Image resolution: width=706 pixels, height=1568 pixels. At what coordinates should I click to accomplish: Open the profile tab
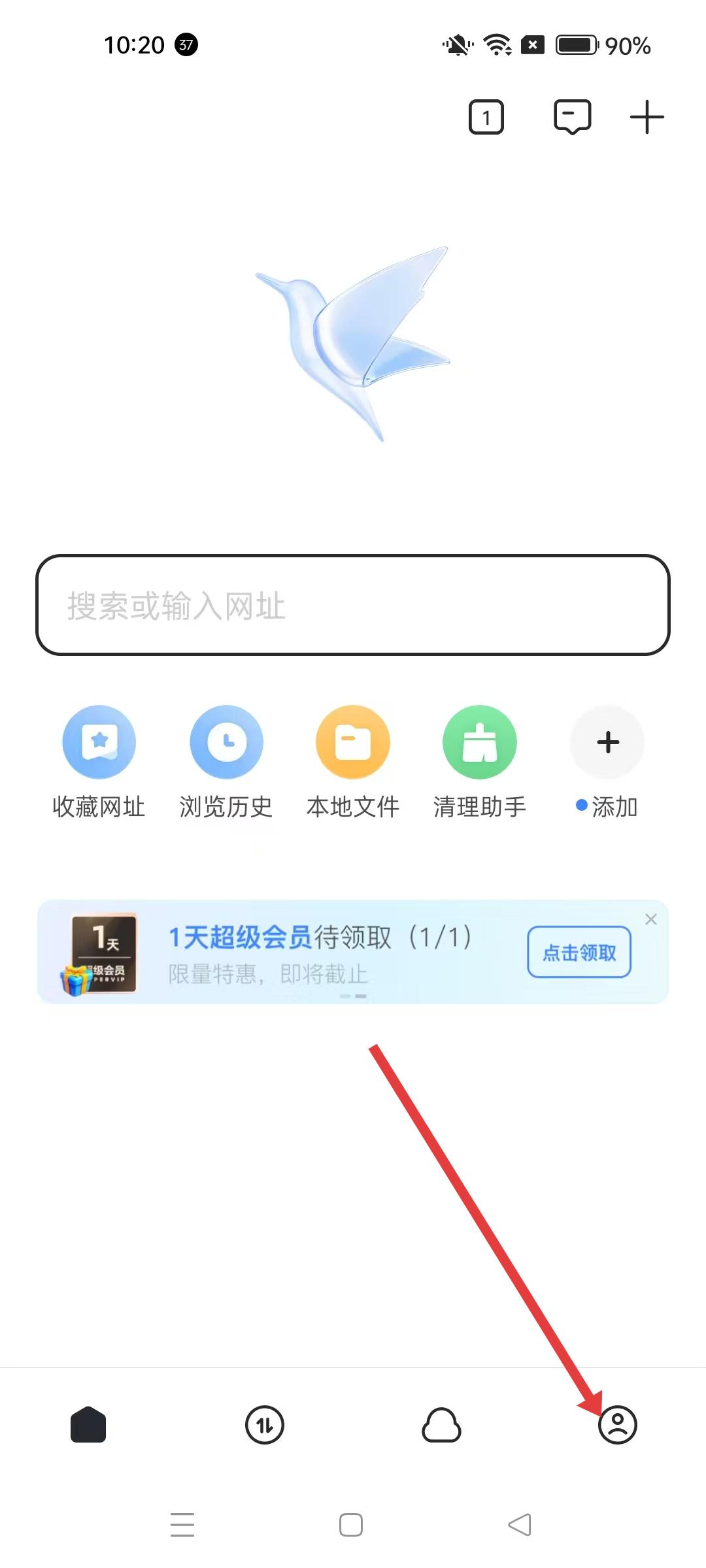(x=618, y=1425)
